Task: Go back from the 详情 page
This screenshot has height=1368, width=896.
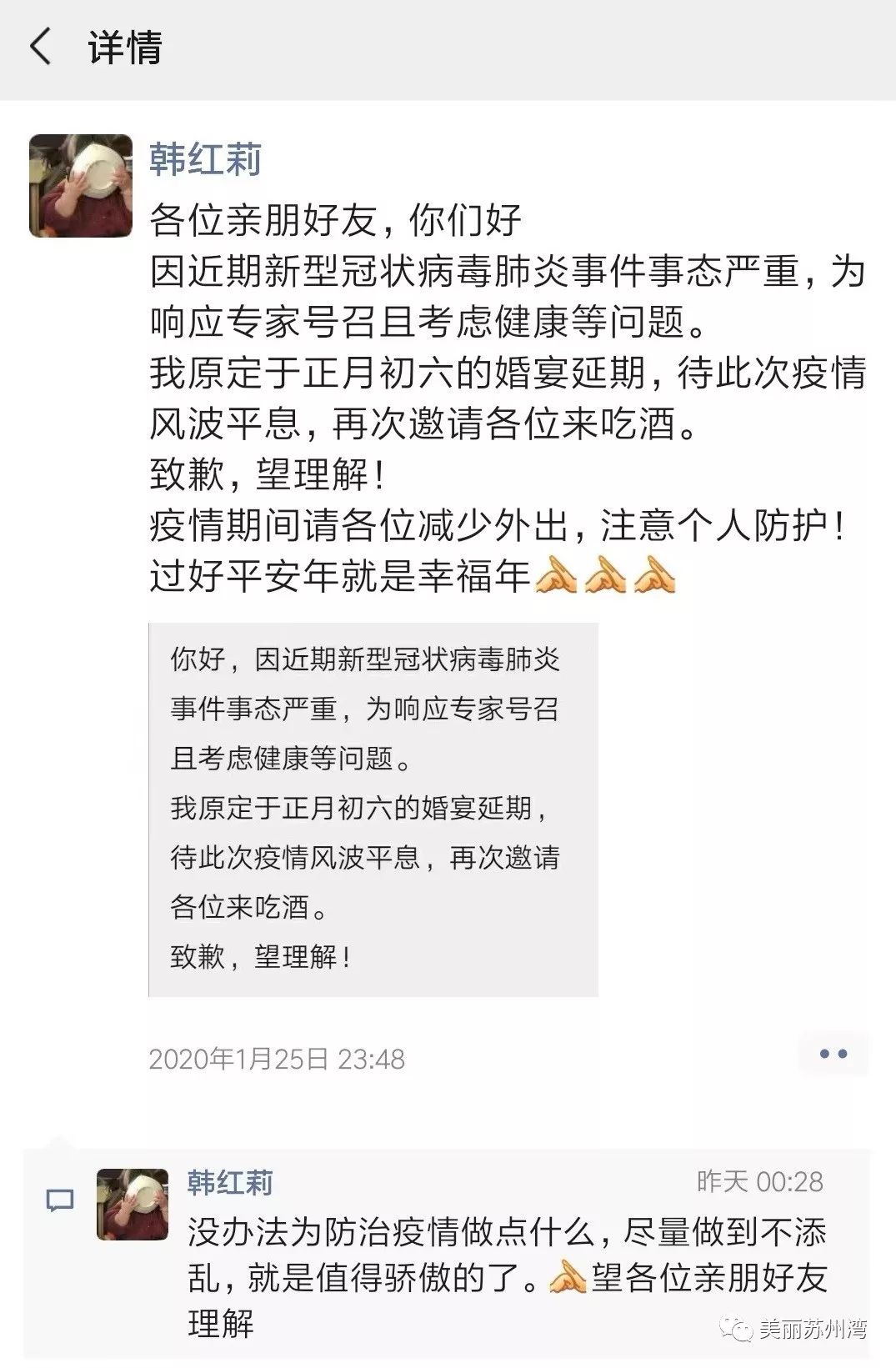Action: click(40, 47)
